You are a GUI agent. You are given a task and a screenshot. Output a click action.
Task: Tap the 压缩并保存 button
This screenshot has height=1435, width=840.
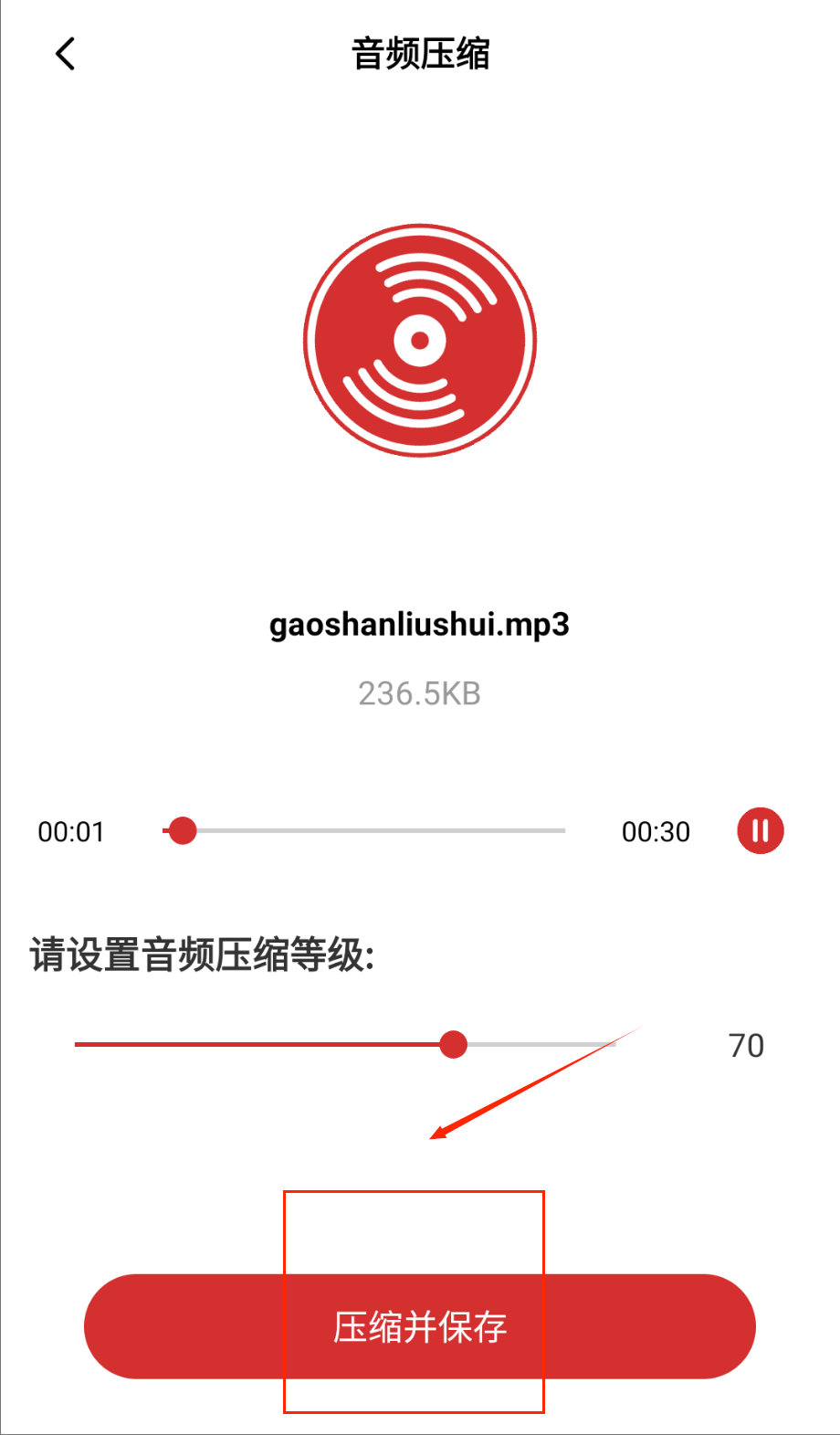419,1326
